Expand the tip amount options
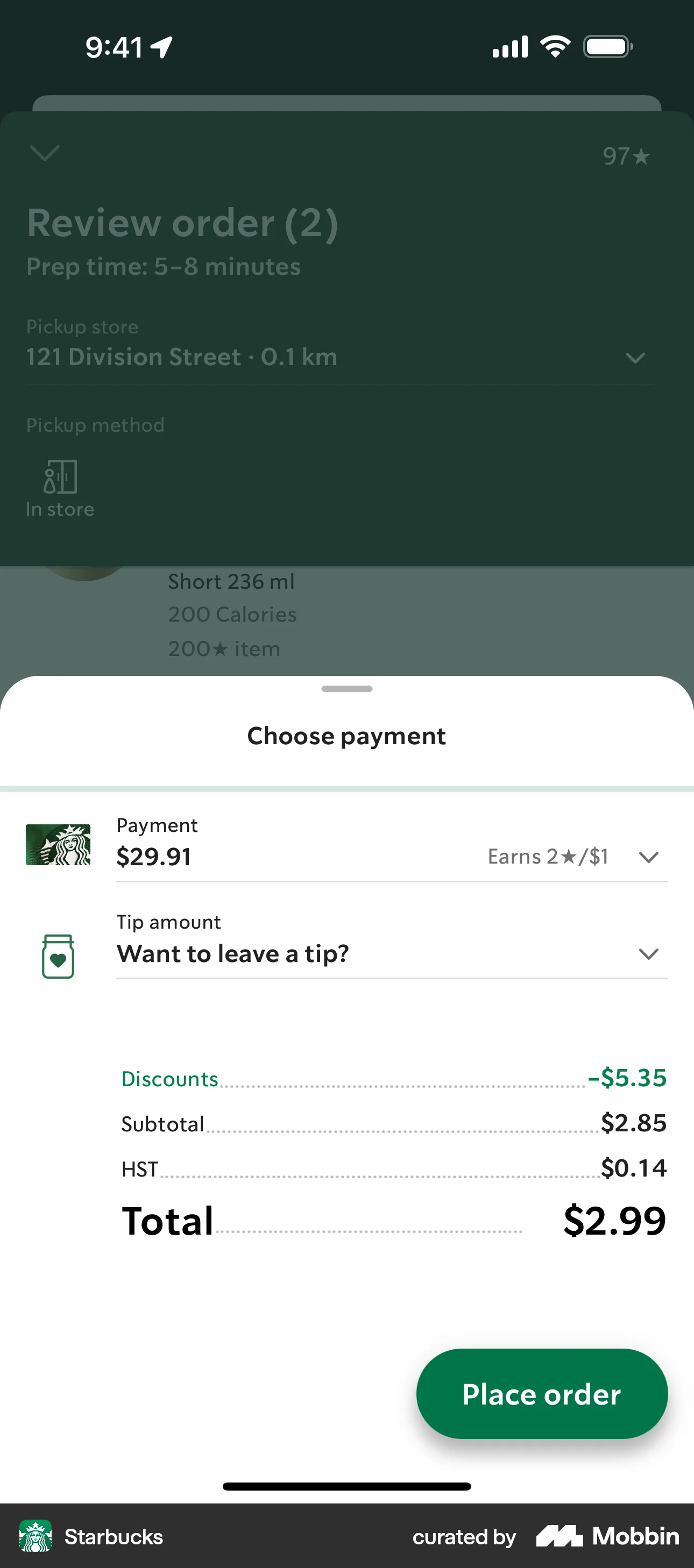 click(648, 954)
